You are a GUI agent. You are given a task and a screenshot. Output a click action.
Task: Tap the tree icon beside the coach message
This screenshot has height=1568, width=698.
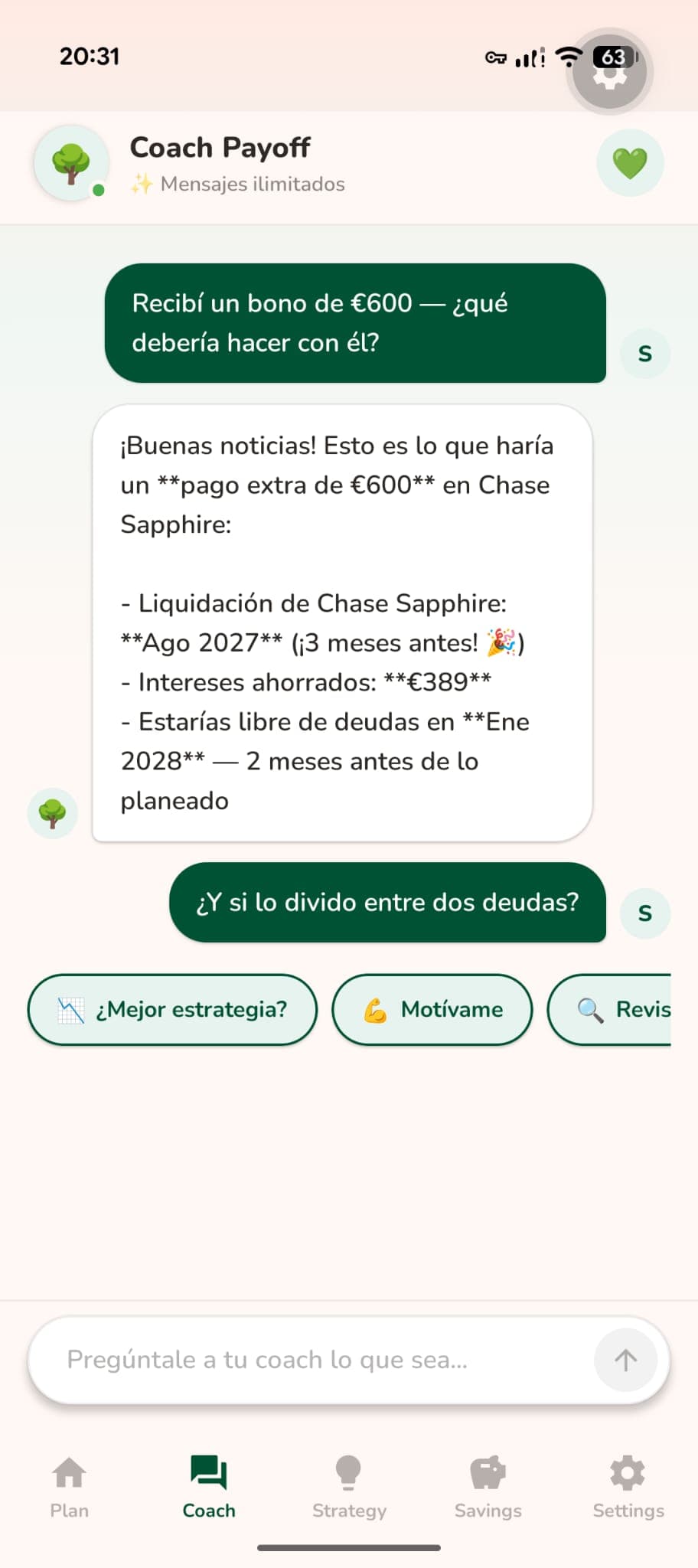tap(51, 813)
